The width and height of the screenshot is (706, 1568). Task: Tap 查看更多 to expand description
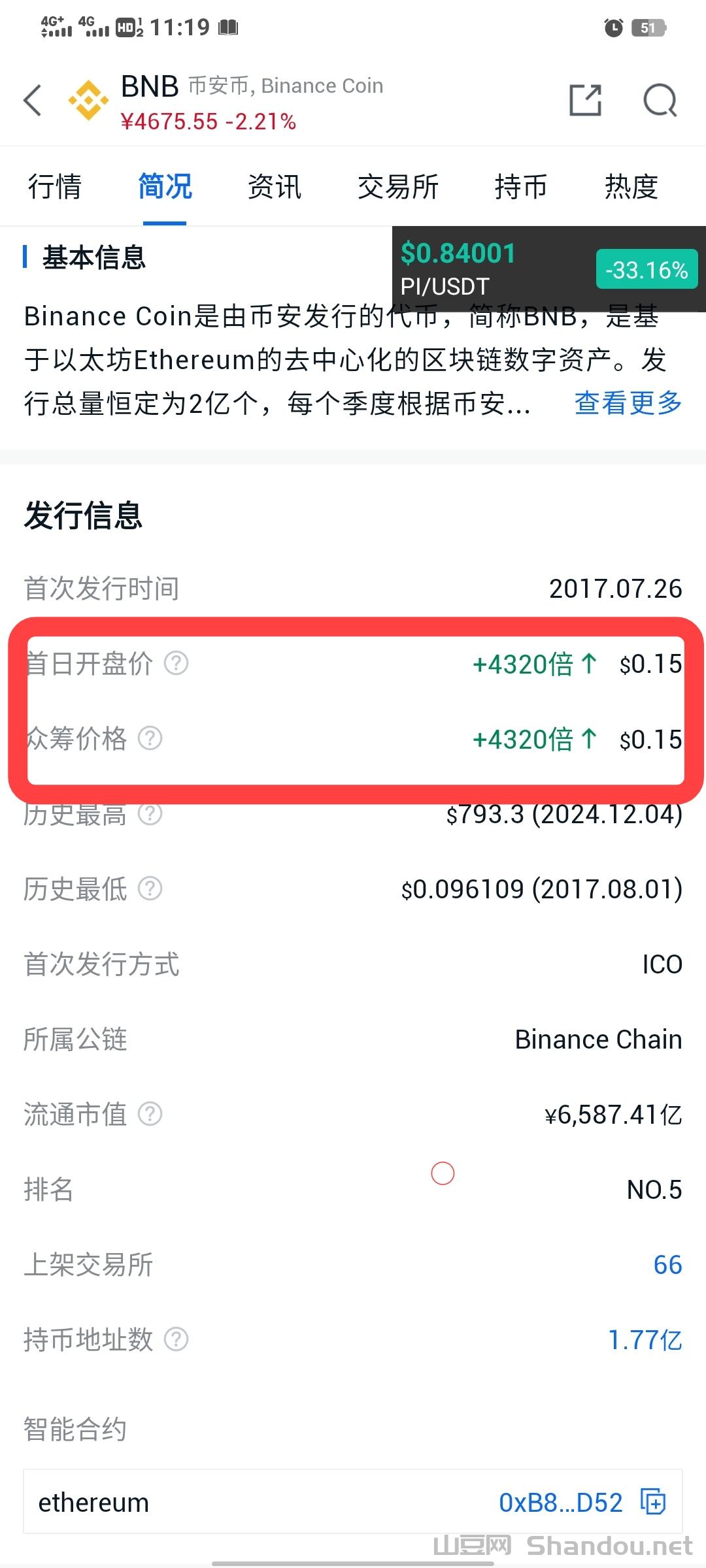(x=628, y=403)
